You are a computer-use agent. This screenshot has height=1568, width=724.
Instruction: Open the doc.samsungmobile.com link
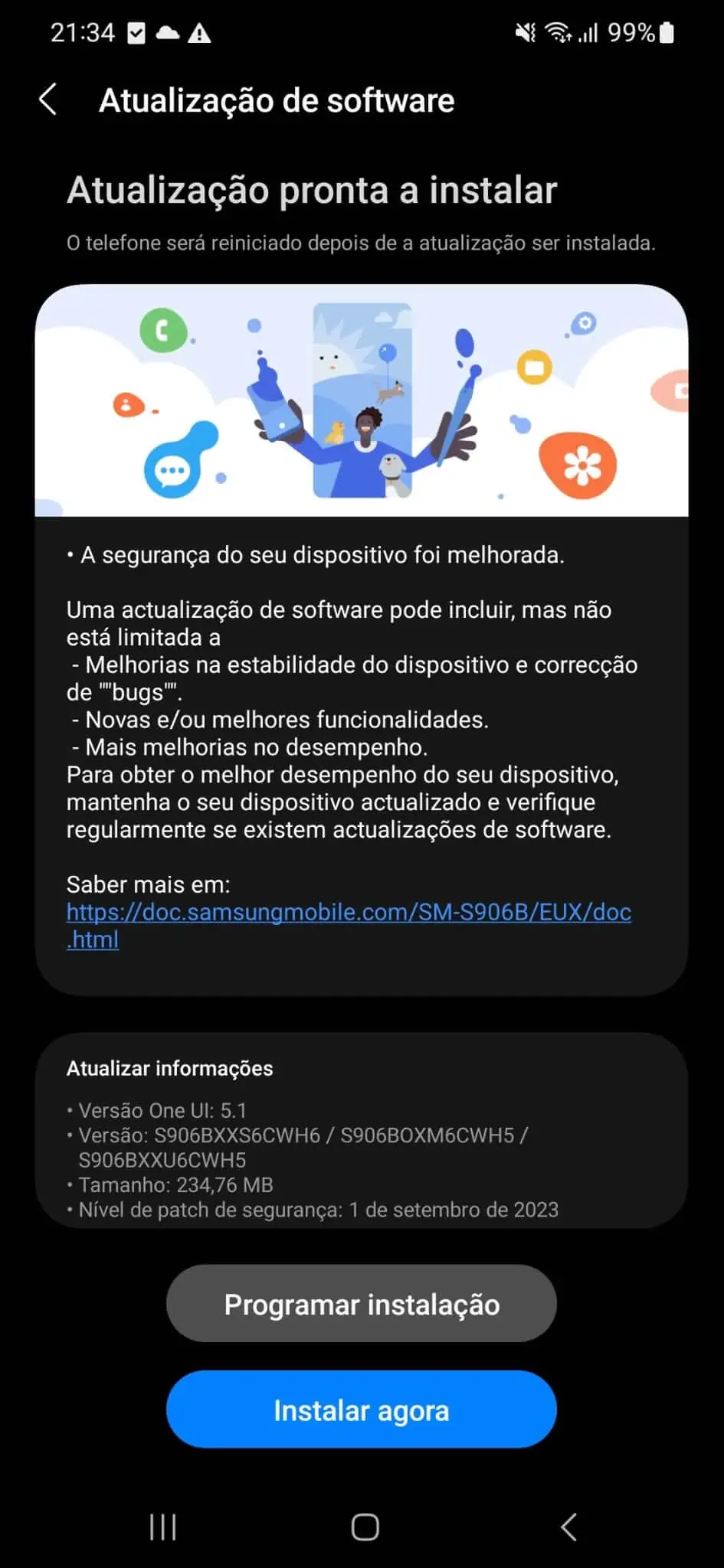pos(349,912)
